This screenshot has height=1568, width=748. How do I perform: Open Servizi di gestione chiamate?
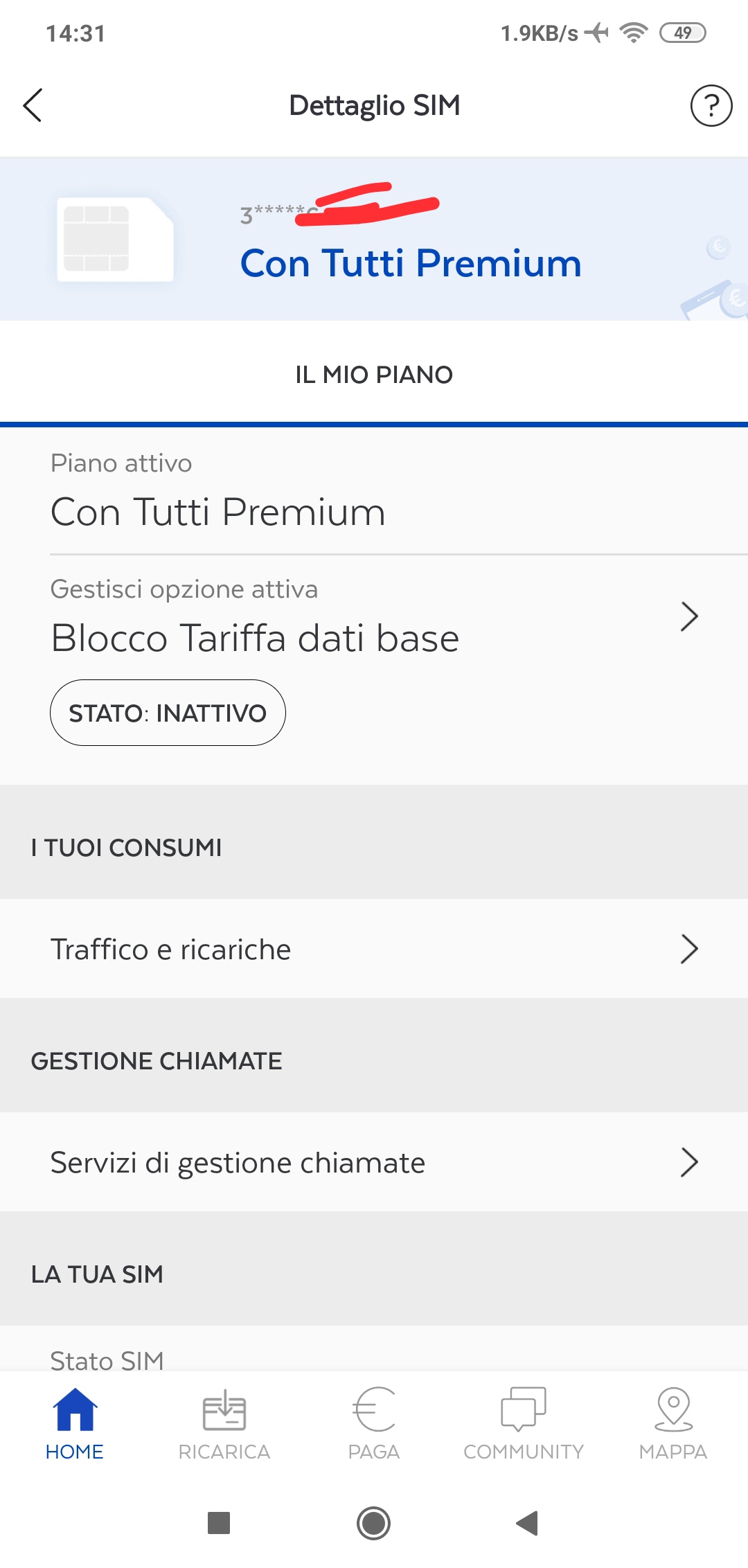pyautogui.click(x=374, y=1162)
